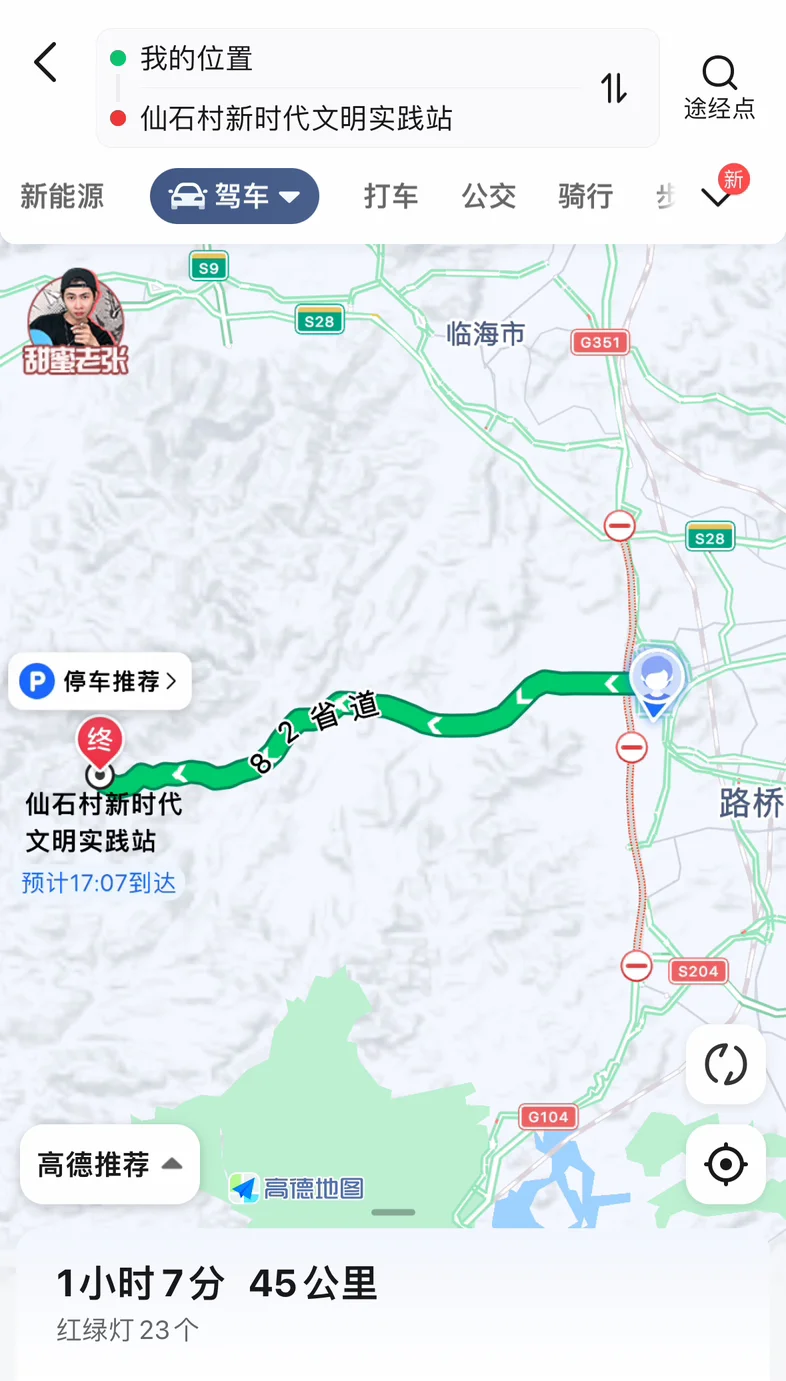This screenshot has height=1381, width=786.
Task: Refresh the route with the circular arrows
Action: pyautogui.click(x=726, y=1064)
